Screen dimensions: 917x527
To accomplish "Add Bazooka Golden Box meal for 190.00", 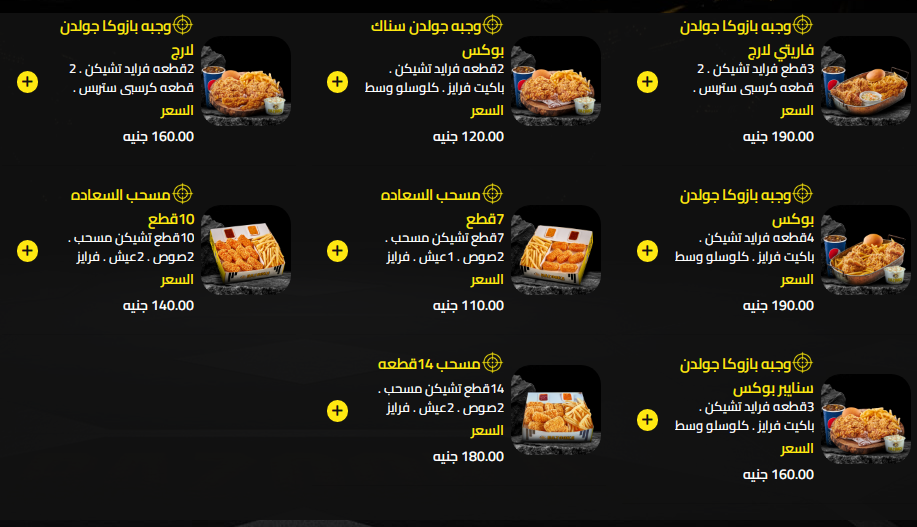I will pos(648,250).
